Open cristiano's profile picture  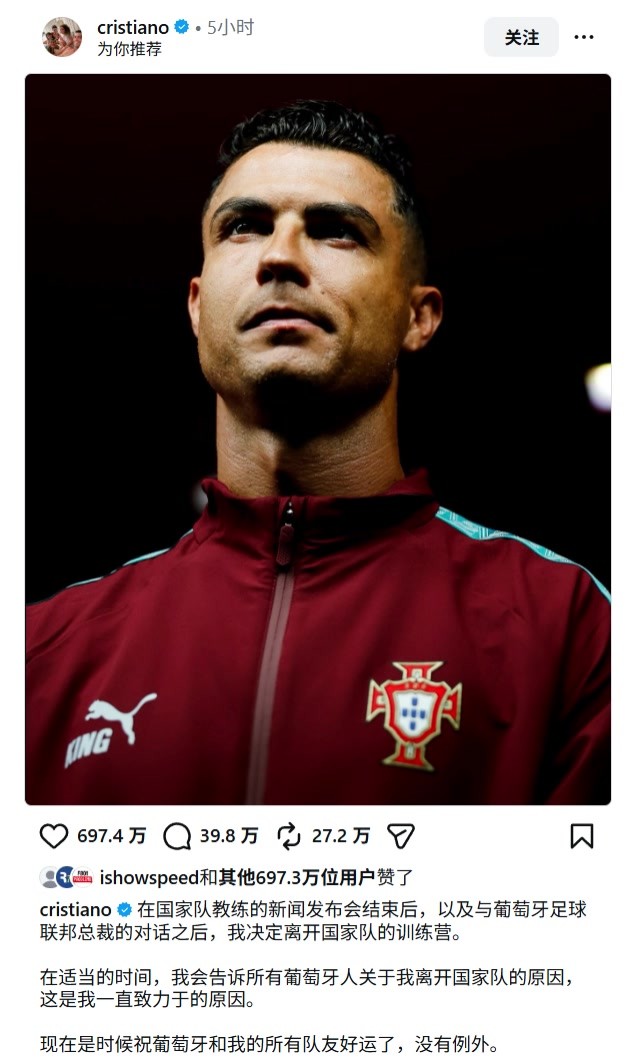[x=61, y=37]
